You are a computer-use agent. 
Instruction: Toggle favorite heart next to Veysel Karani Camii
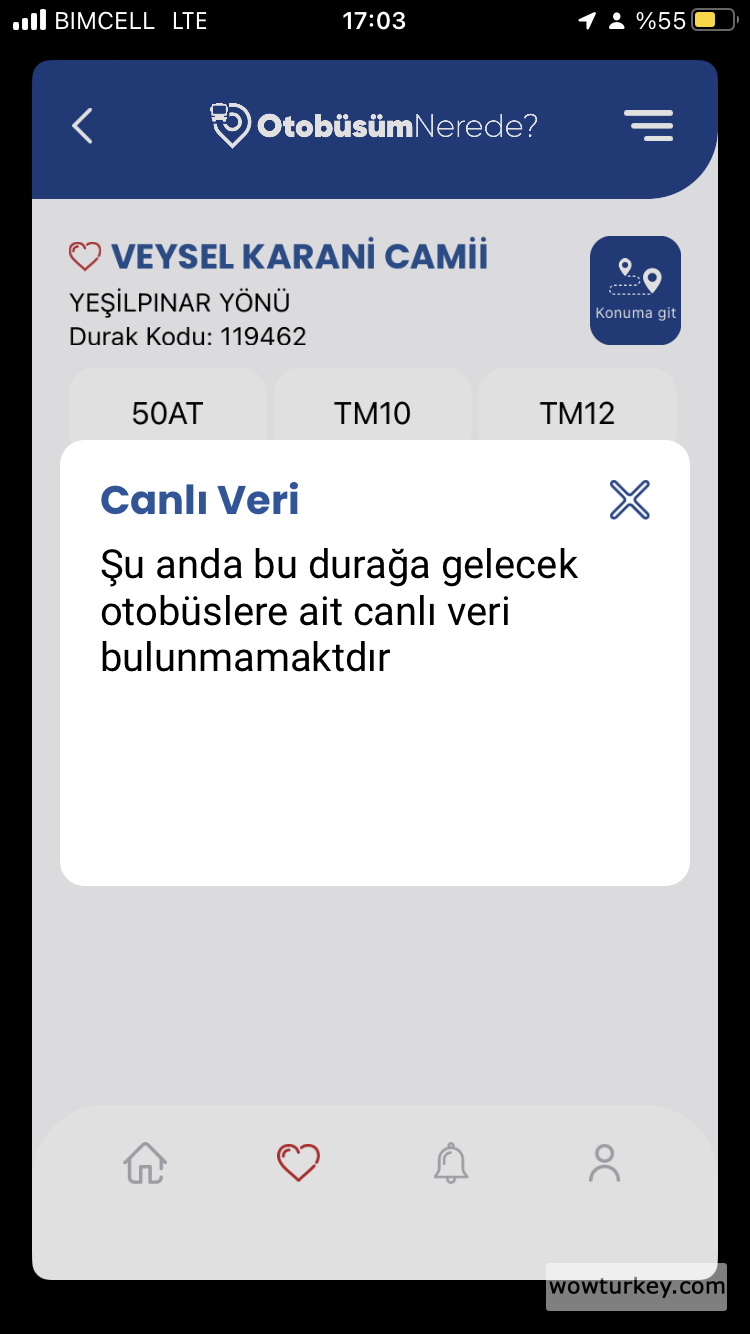click(x=88, y=256)
